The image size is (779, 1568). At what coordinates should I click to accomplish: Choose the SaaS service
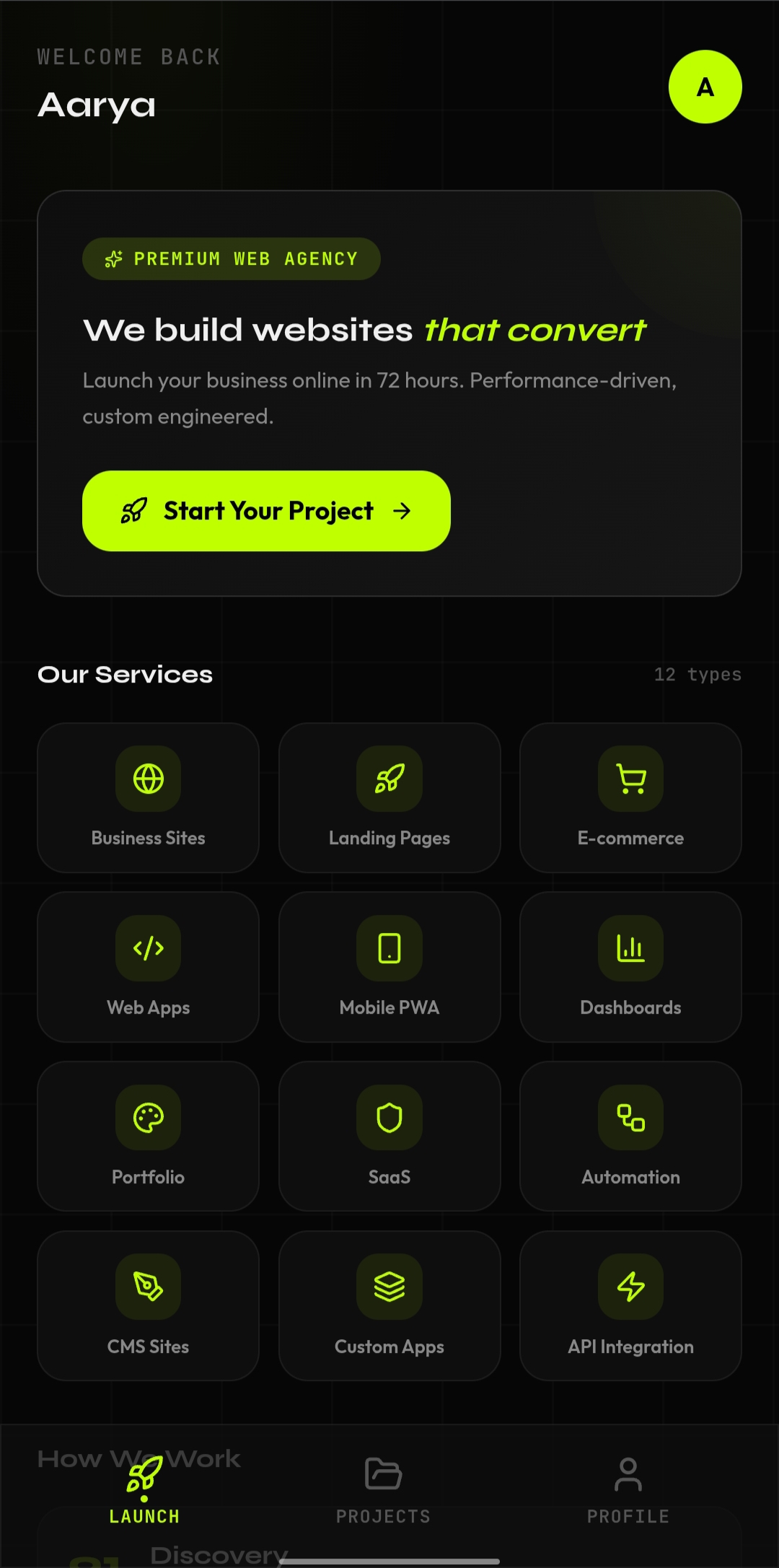[x=389, y=1136]
